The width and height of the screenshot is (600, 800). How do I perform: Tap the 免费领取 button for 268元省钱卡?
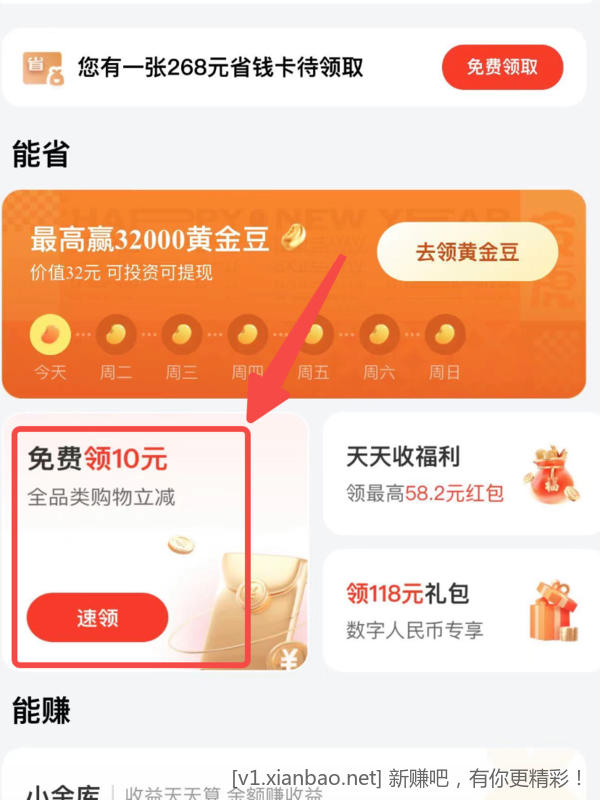click(502, 67)
